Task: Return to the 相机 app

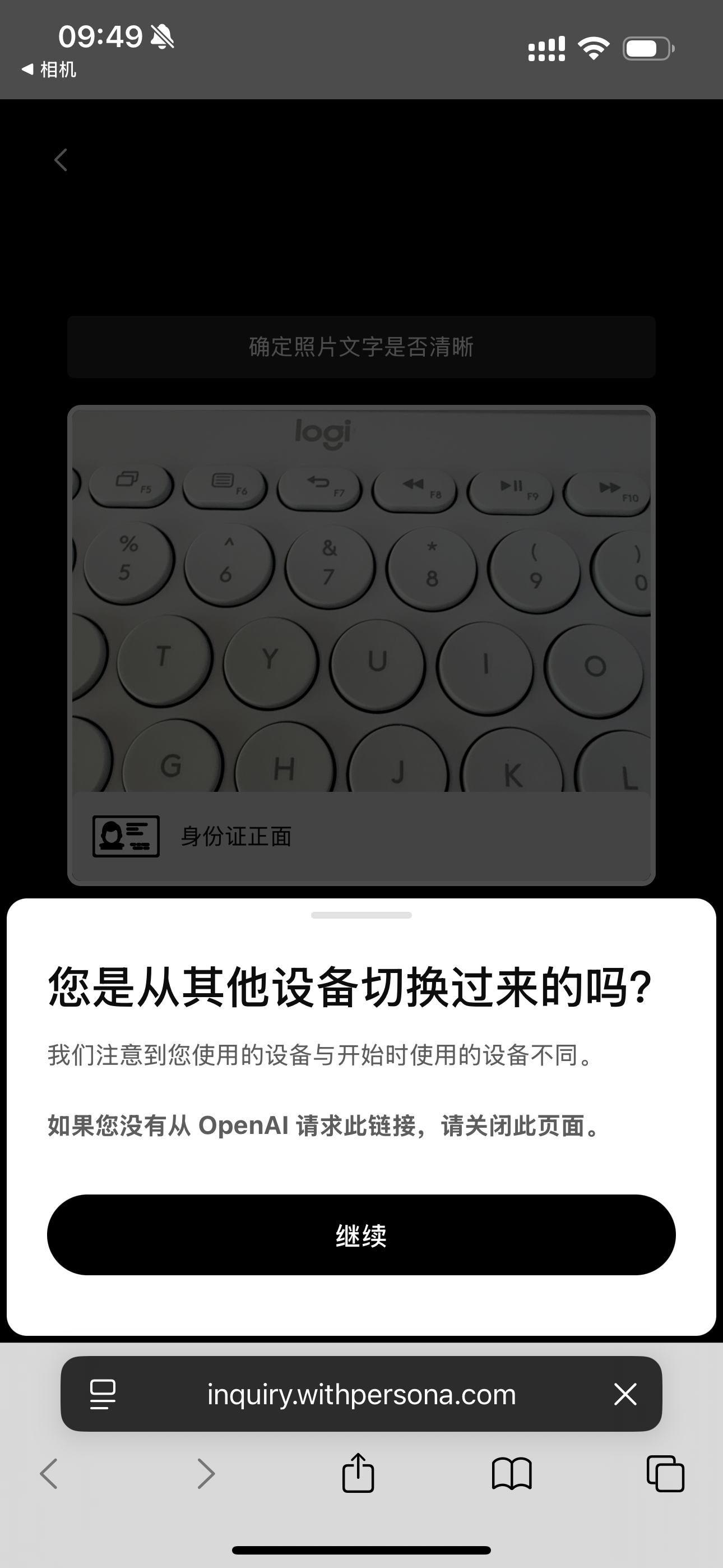Action: point(49,70)
